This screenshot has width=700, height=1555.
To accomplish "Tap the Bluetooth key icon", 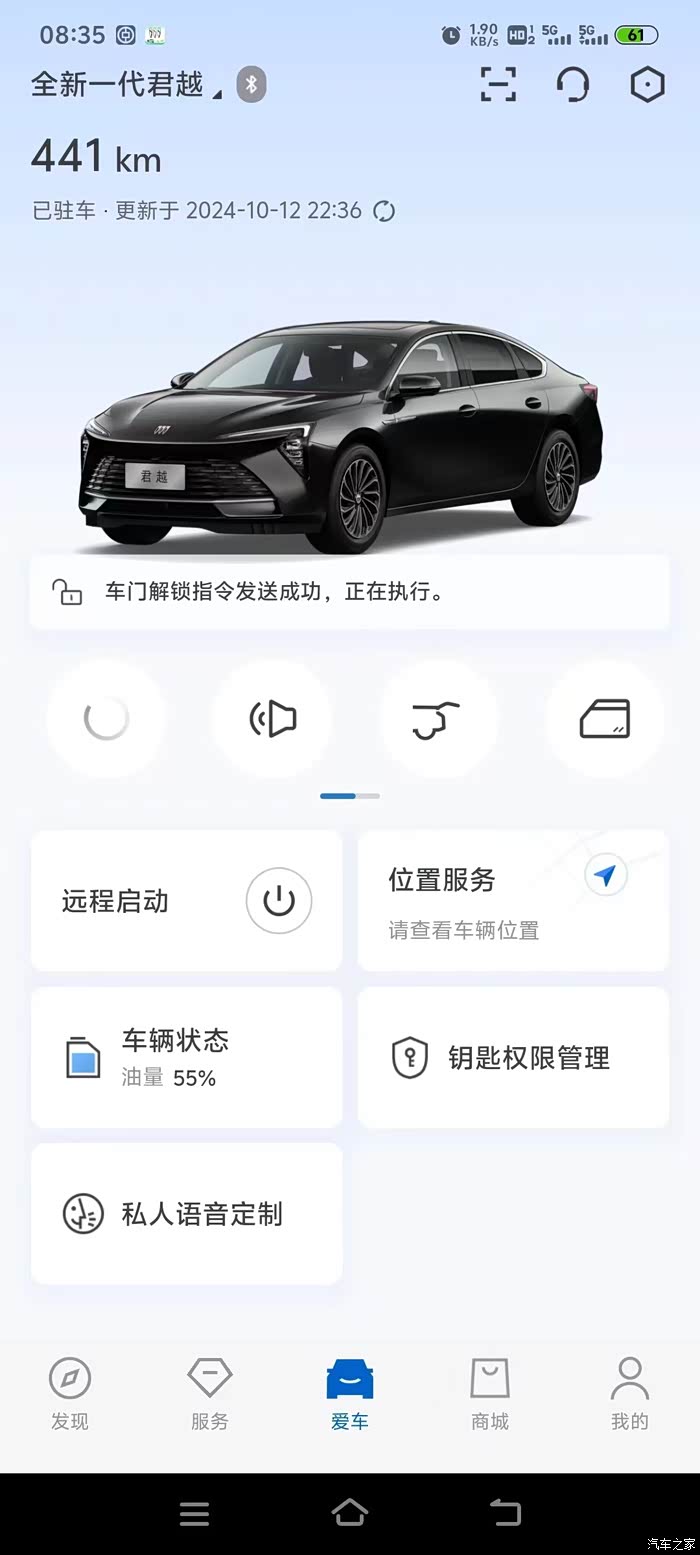I will coord(252,85).
